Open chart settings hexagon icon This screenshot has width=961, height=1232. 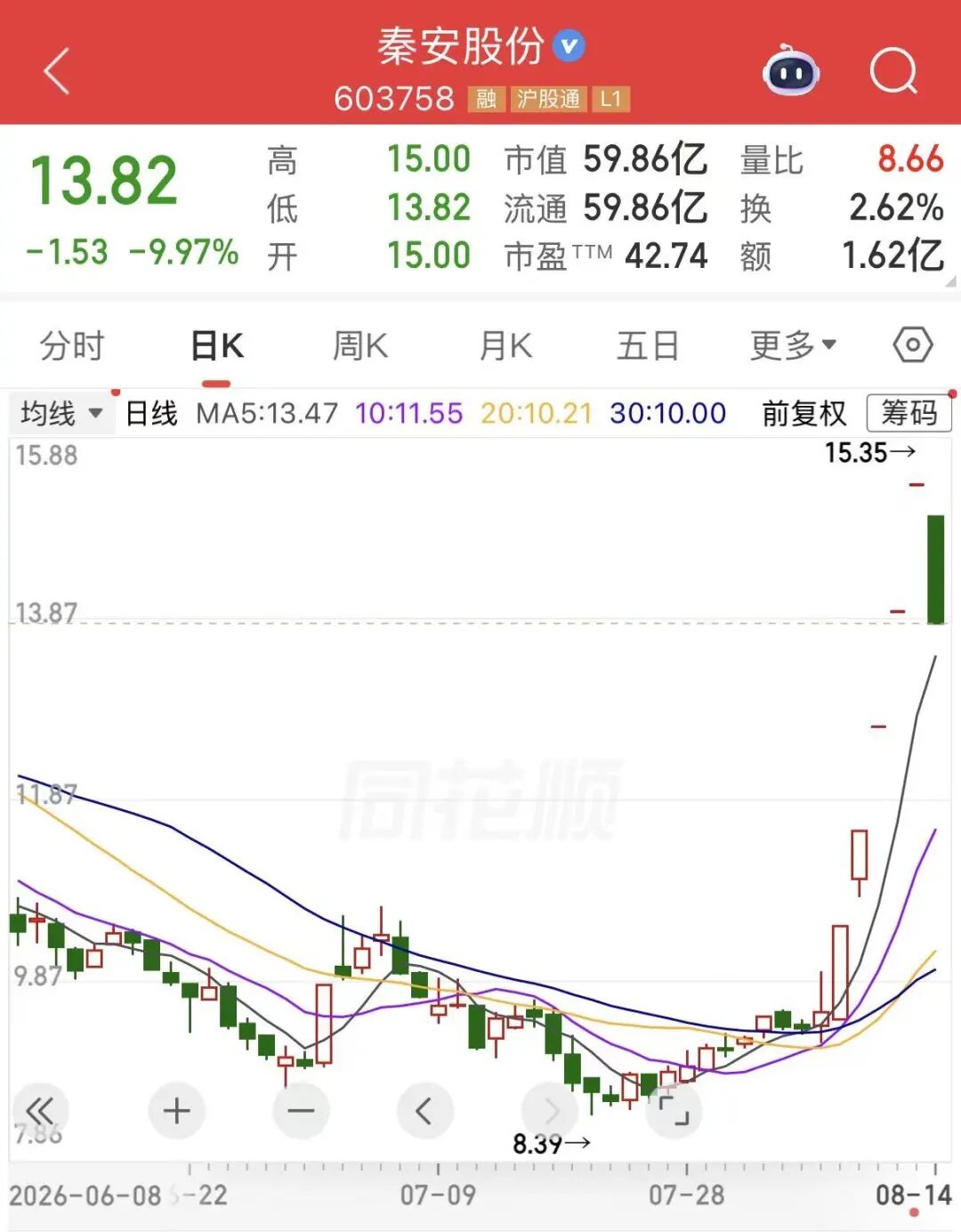(913, 344)
